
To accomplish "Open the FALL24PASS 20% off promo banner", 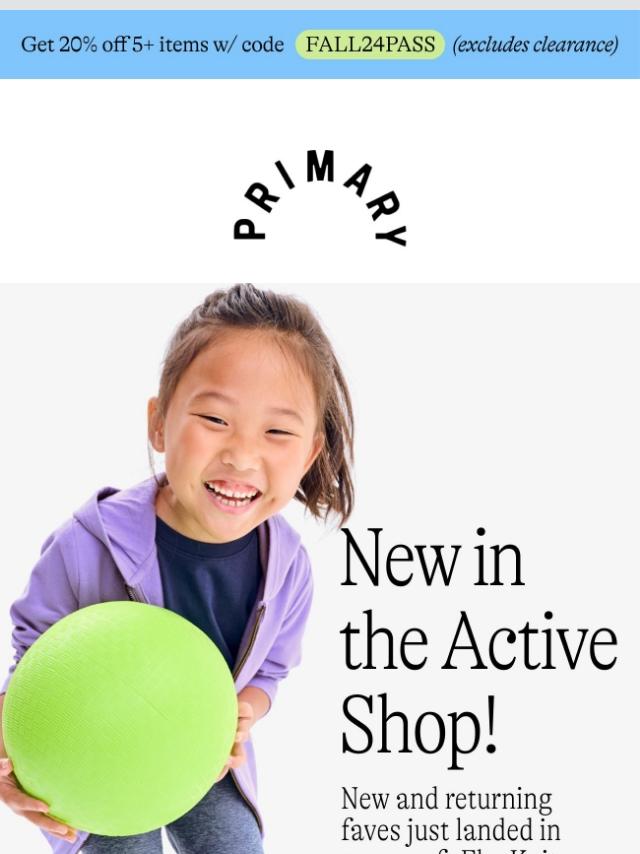I will 320,45.
